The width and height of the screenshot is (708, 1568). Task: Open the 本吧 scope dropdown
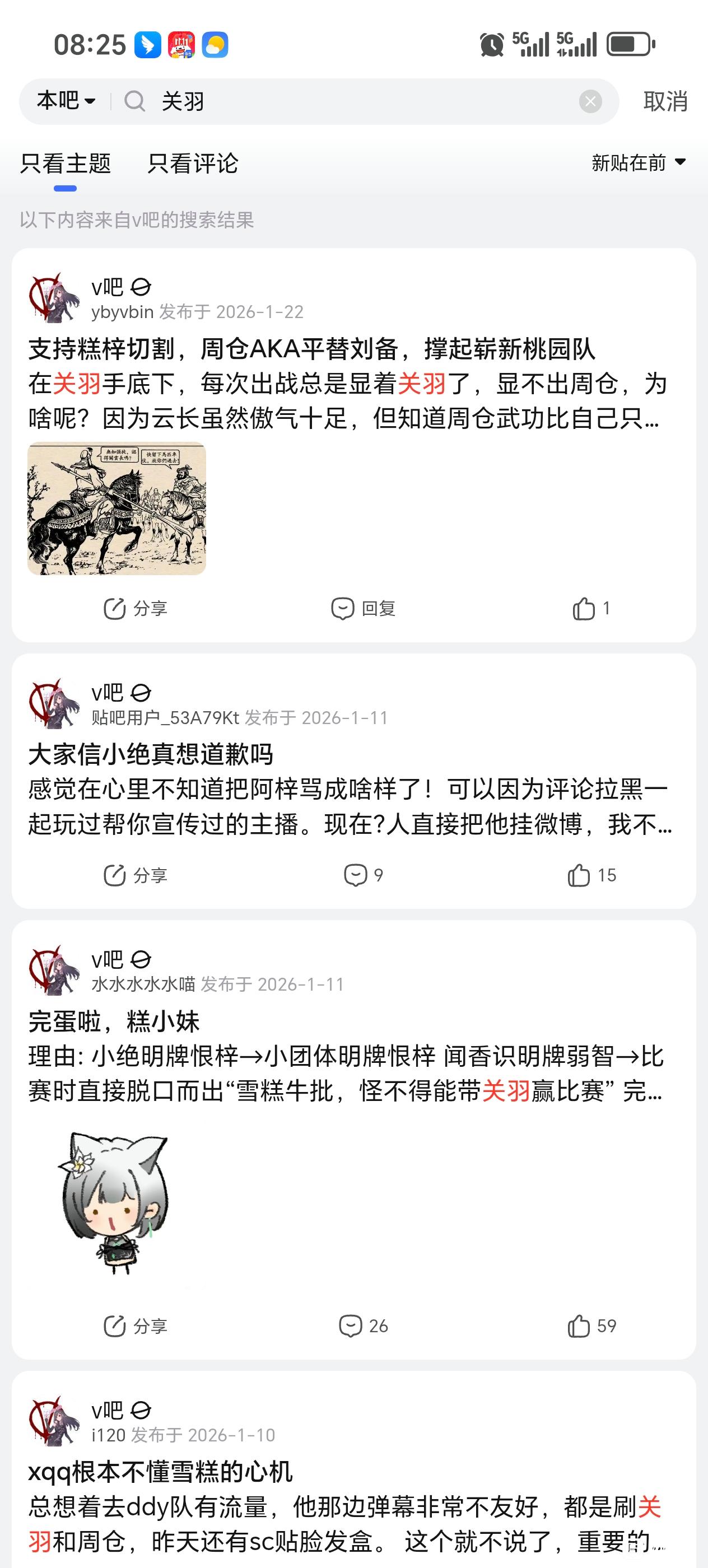[66, 100]
